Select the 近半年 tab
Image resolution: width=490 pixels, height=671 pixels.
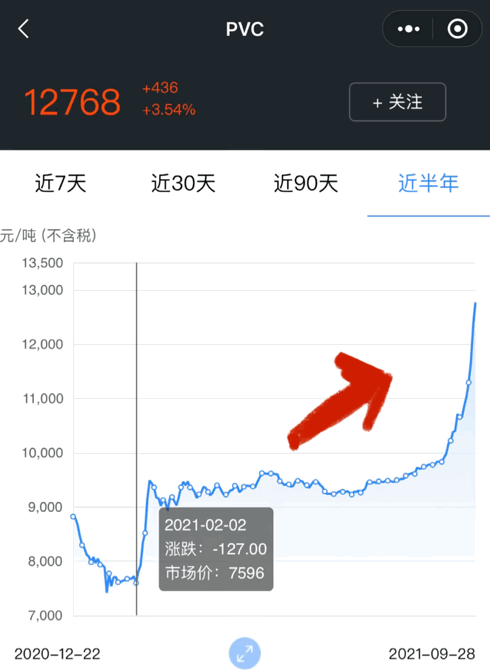pyautogui.click(x=428, y=184)
